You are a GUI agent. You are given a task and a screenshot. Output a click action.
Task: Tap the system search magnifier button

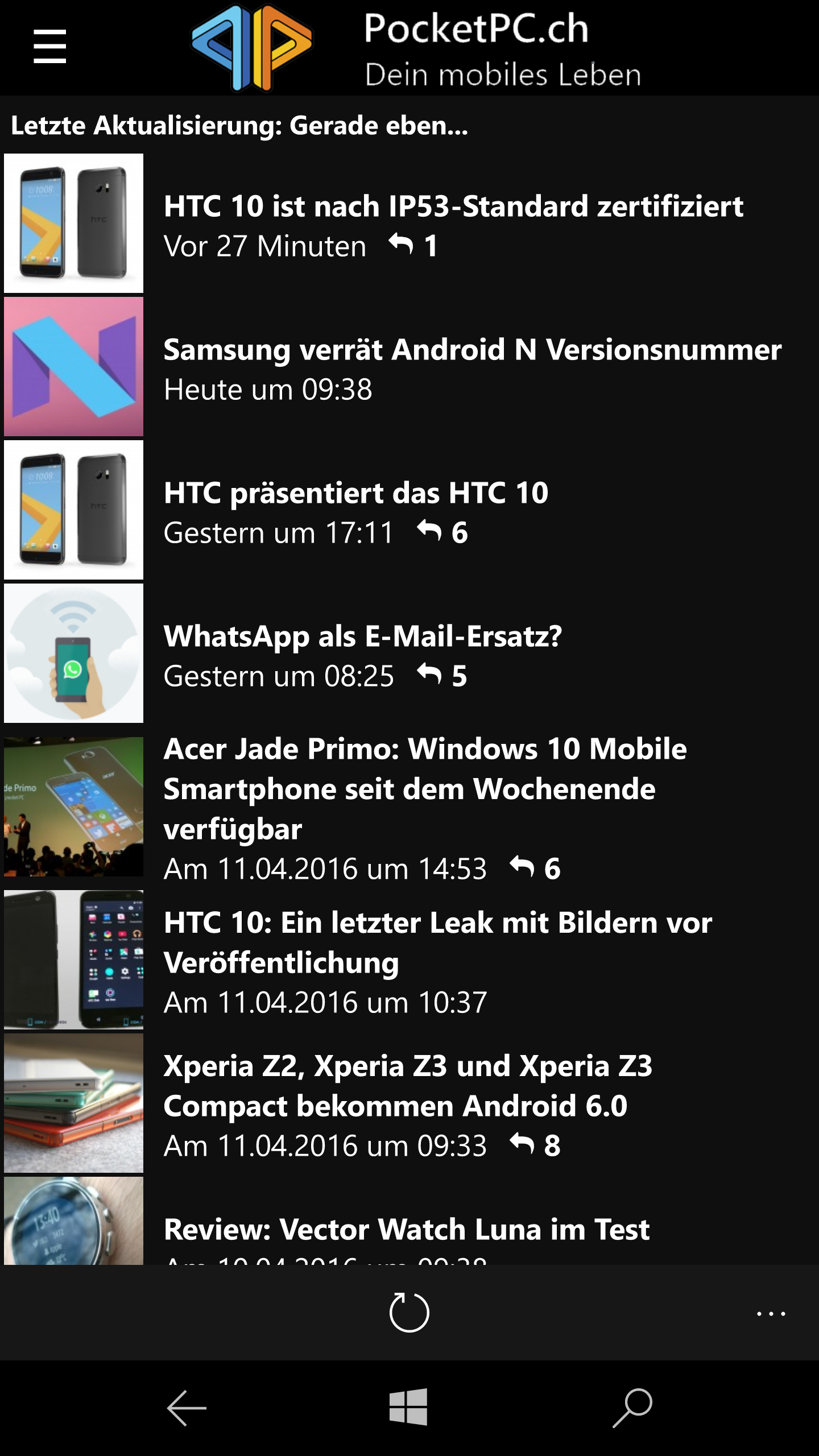(632, 1408)
